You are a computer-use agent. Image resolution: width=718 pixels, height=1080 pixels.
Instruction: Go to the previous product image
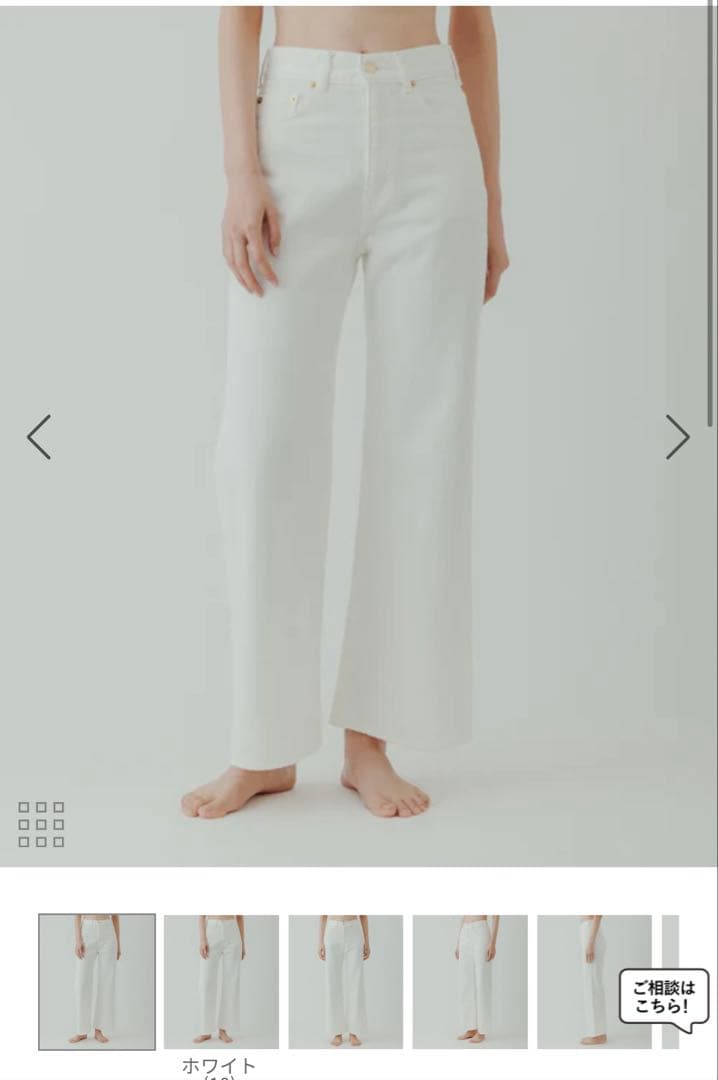(39, 437)
